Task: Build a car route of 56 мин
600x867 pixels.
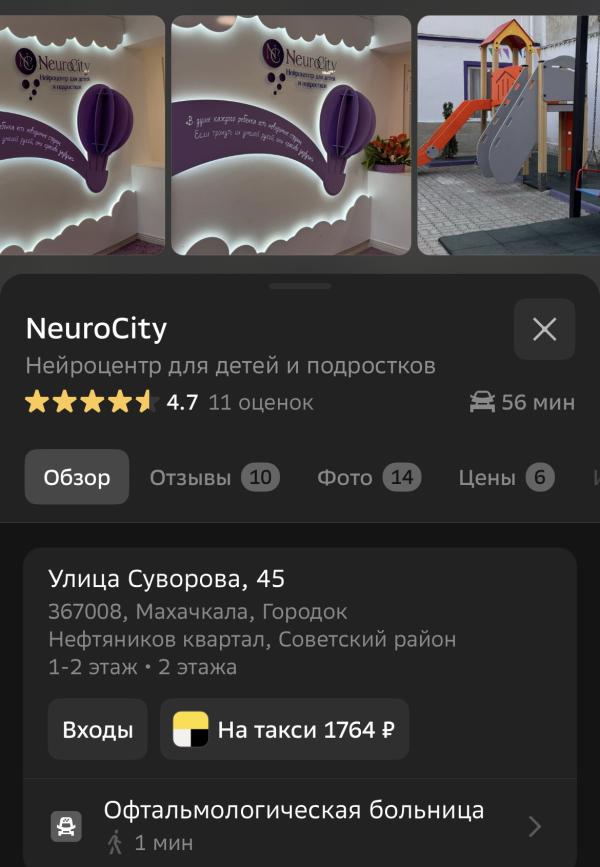Action: [522, 402]
